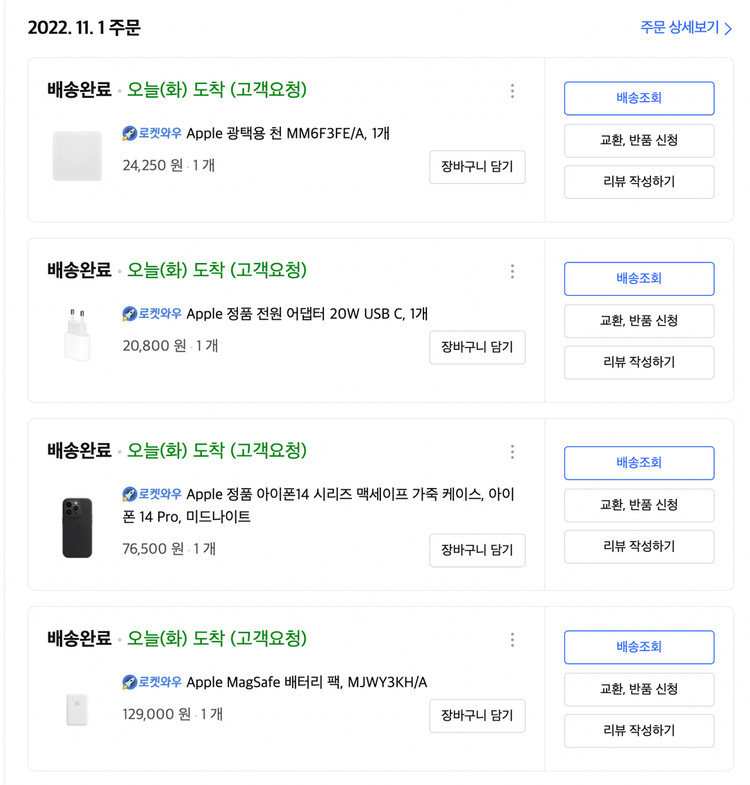Click 교환, 반품 신청 for the 20W adapter
Viewport: 750px width, 785px height.
(x=639, y=321)
